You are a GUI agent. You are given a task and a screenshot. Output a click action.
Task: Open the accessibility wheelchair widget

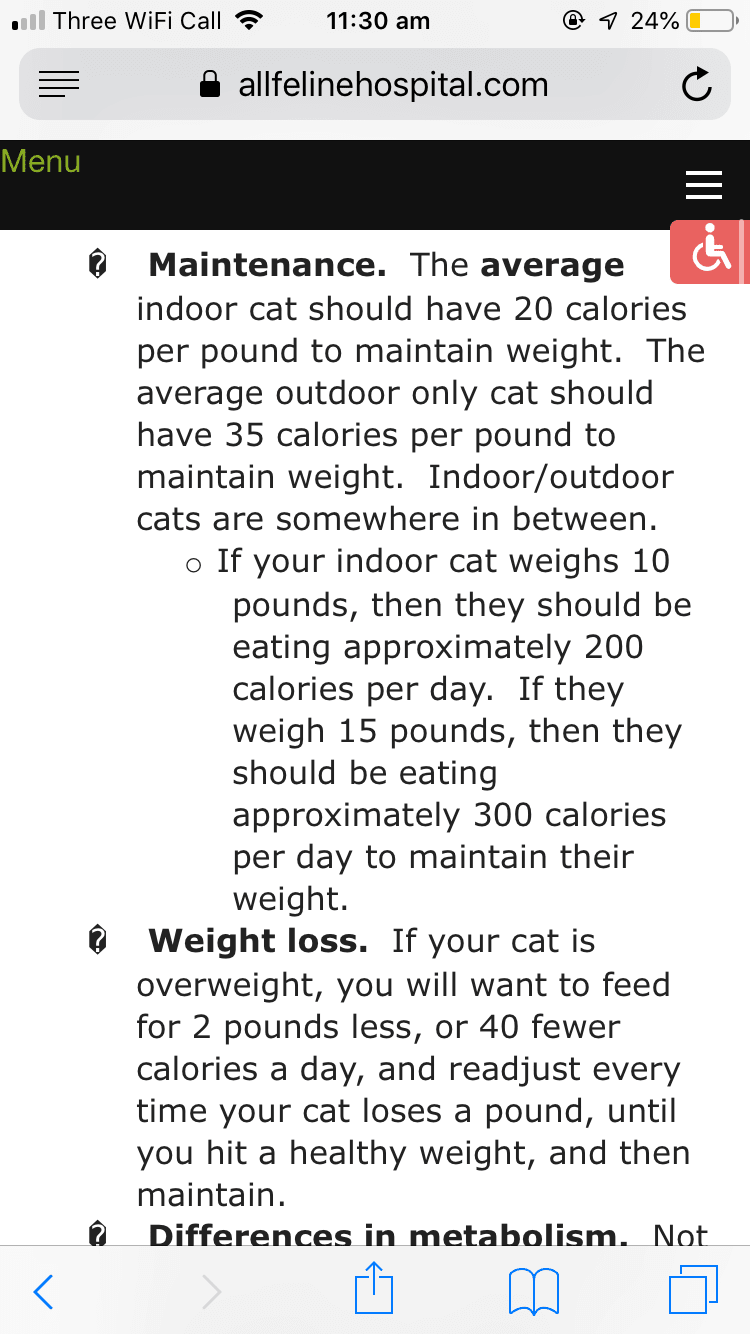706,251
